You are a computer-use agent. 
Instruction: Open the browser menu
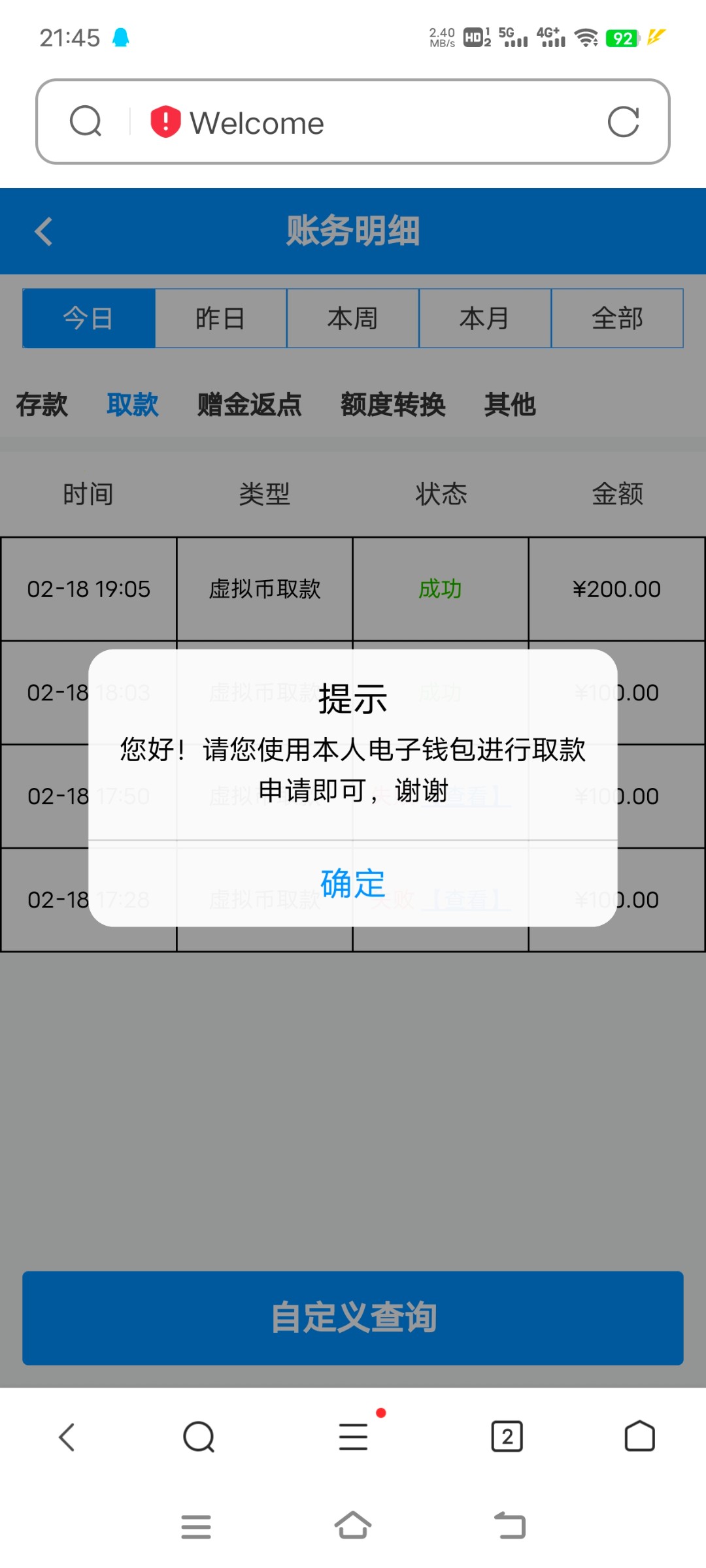[353, 1437]
